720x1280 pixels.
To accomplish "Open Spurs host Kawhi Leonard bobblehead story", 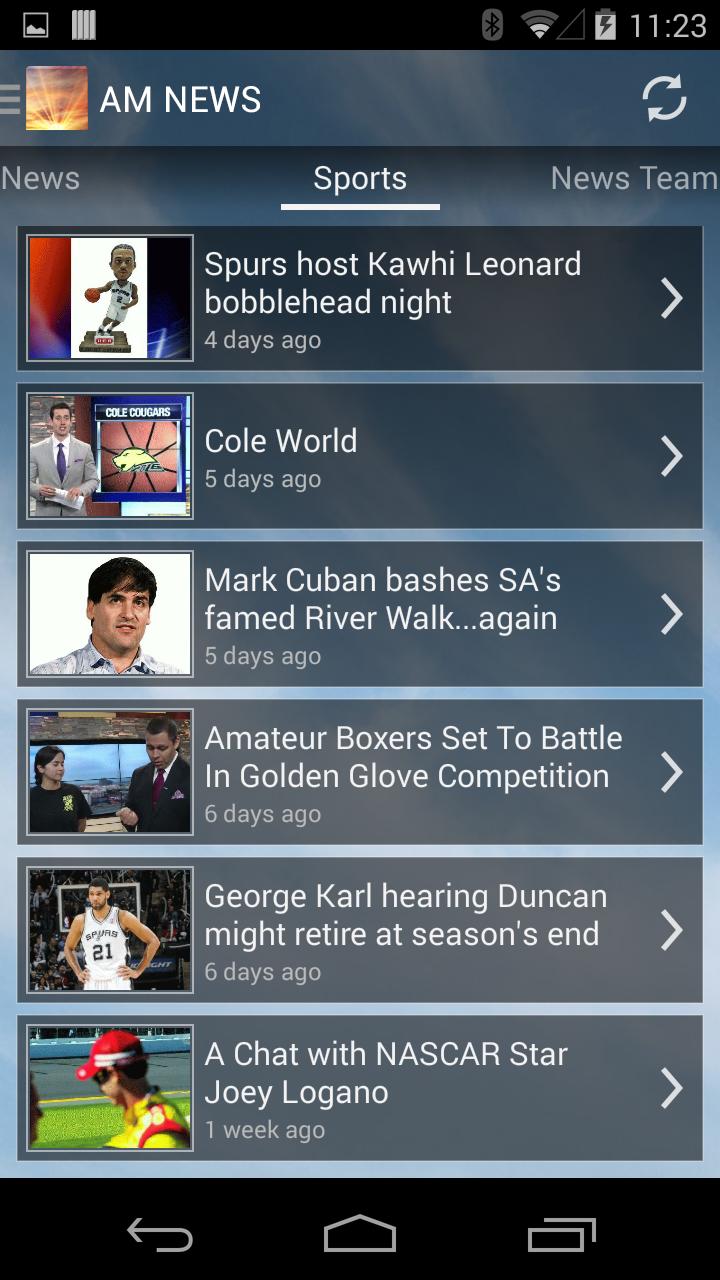I will pyautogui.click(x=360, y=298).
